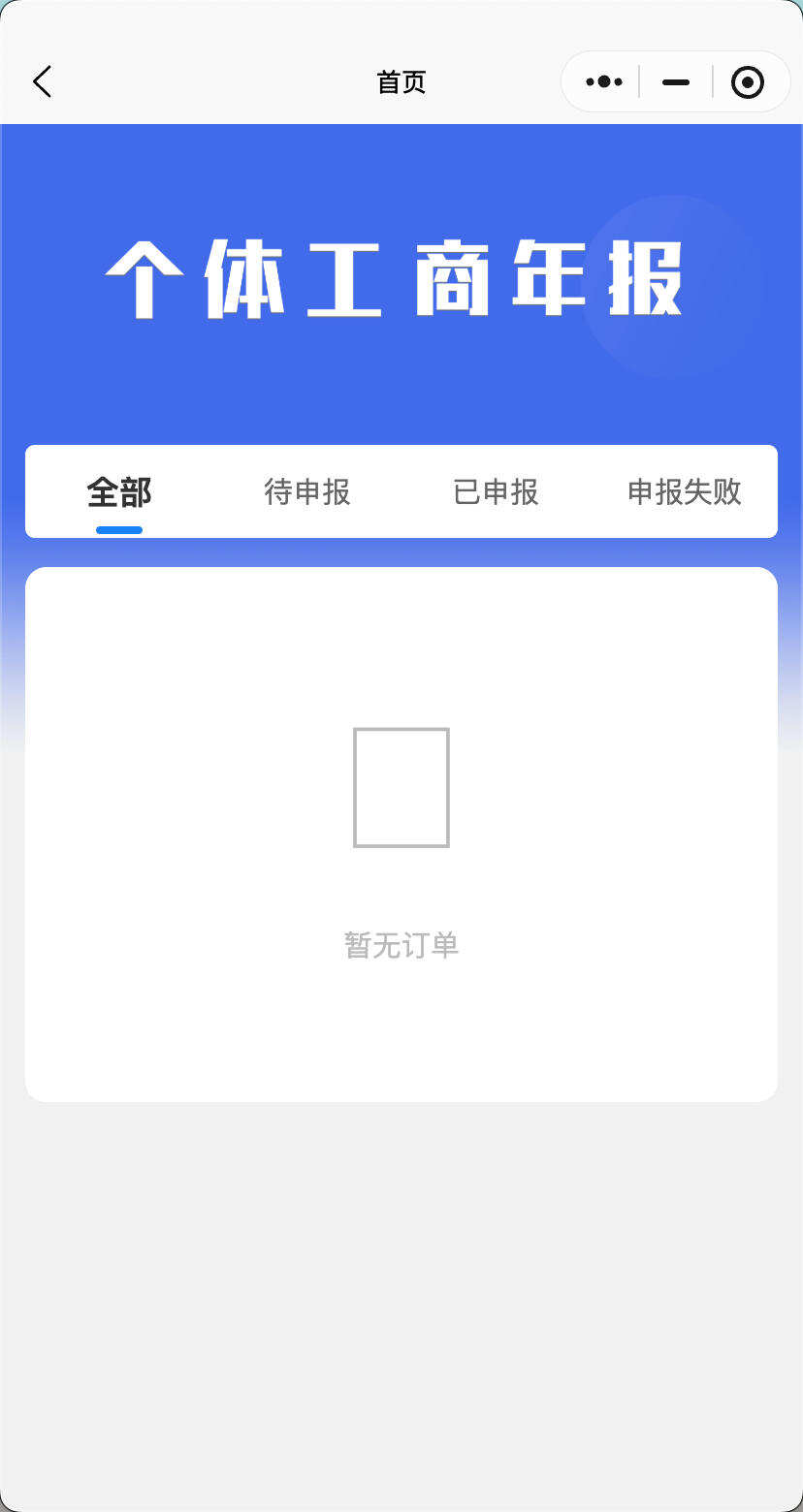Click the 暂无订单 empty state text
The width and height of the screenshot is (803, 1512).
[x=401, y=945]
